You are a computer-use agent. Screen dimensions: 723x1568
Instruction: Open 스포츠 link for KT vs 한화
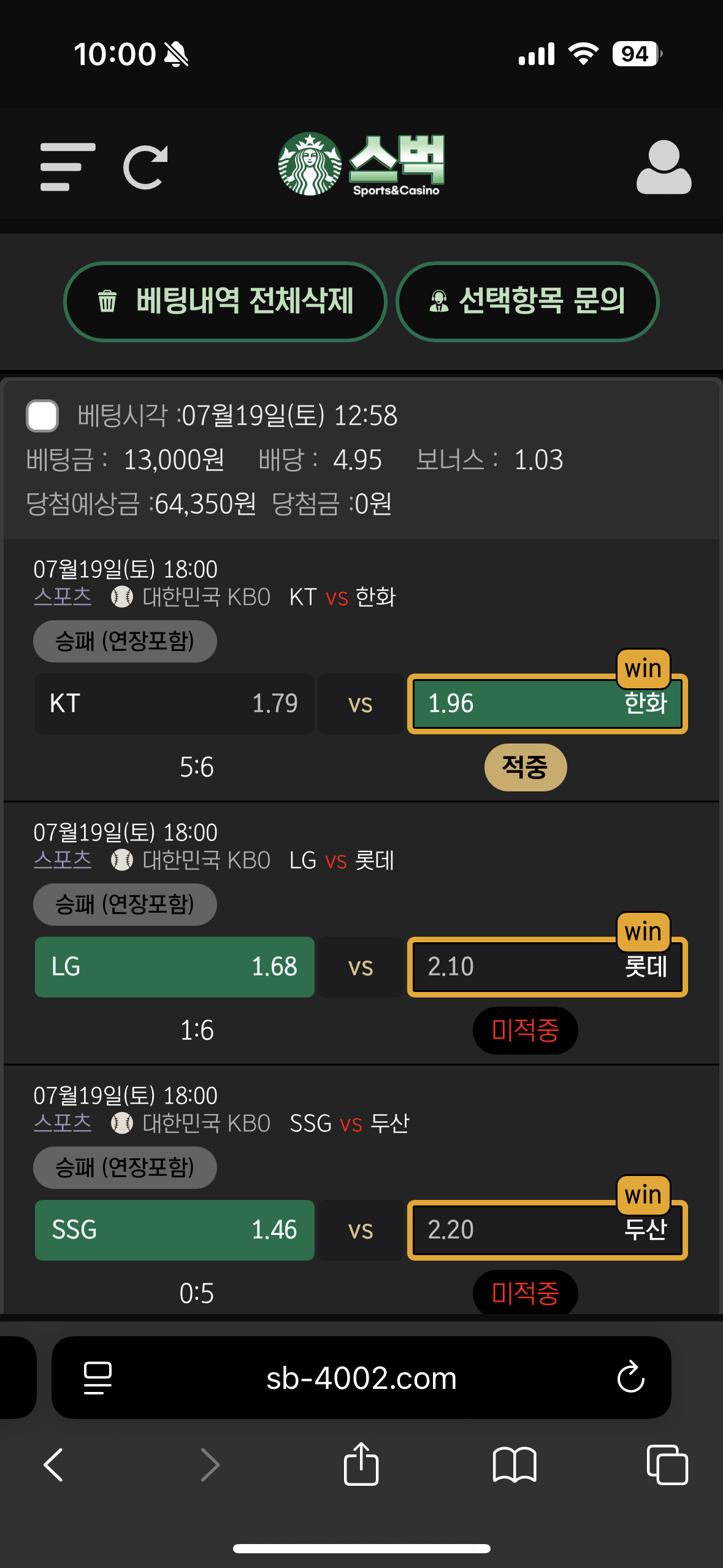click(x=63, y=596)
